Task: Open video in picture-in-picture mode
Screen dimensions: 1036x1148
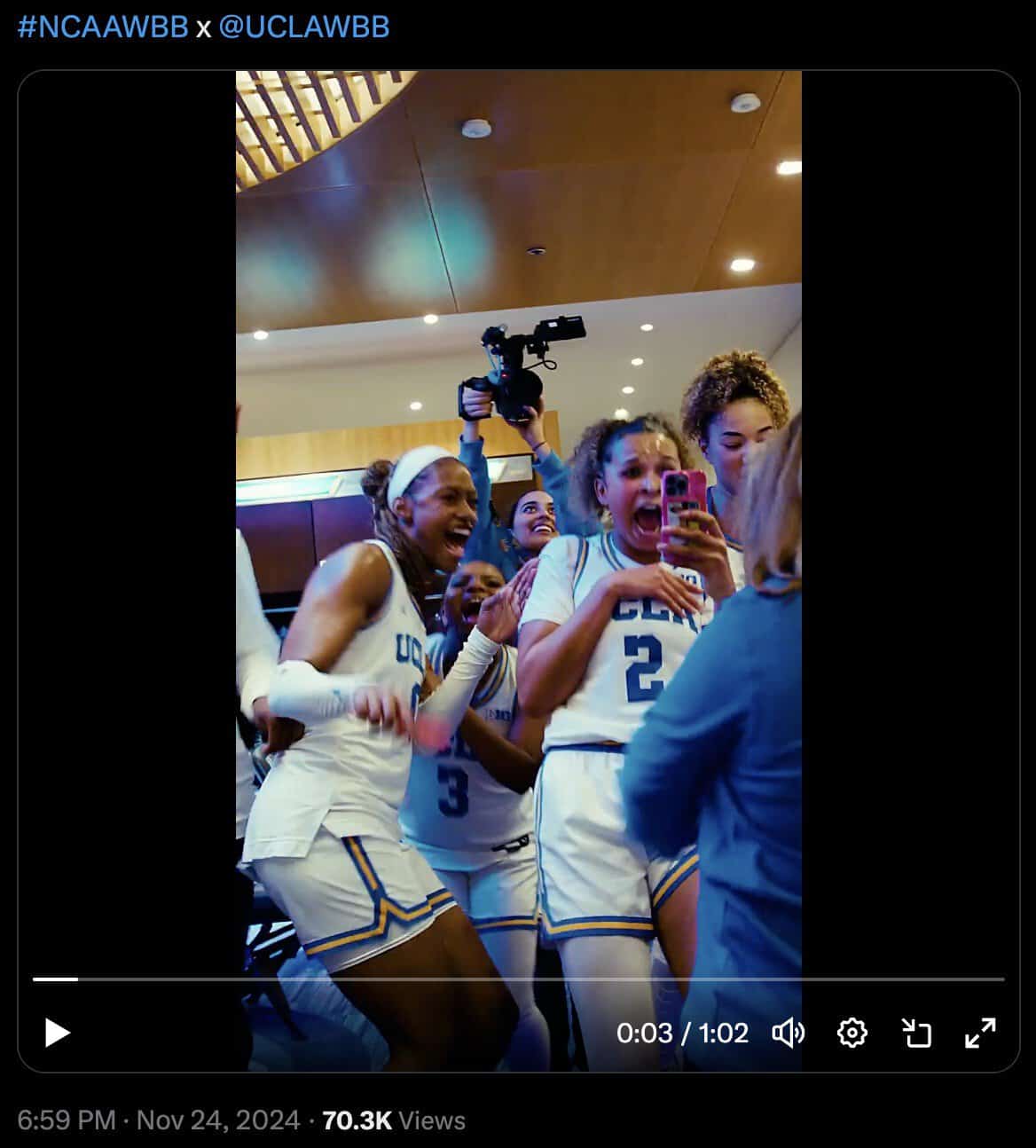Action: [916, 1033]
